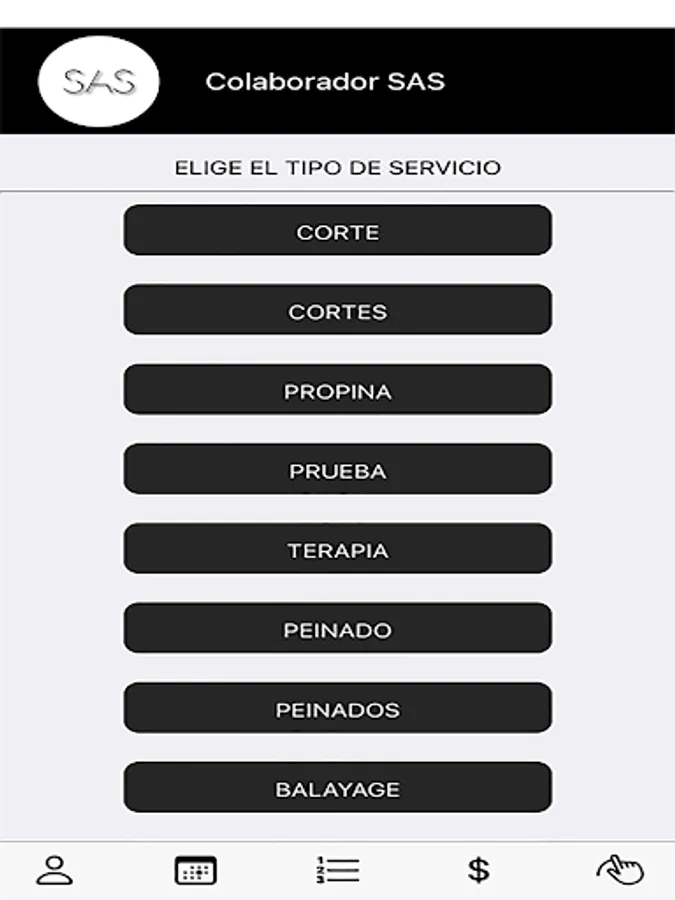Choose TERAPIA as service type

click(337, 549)
